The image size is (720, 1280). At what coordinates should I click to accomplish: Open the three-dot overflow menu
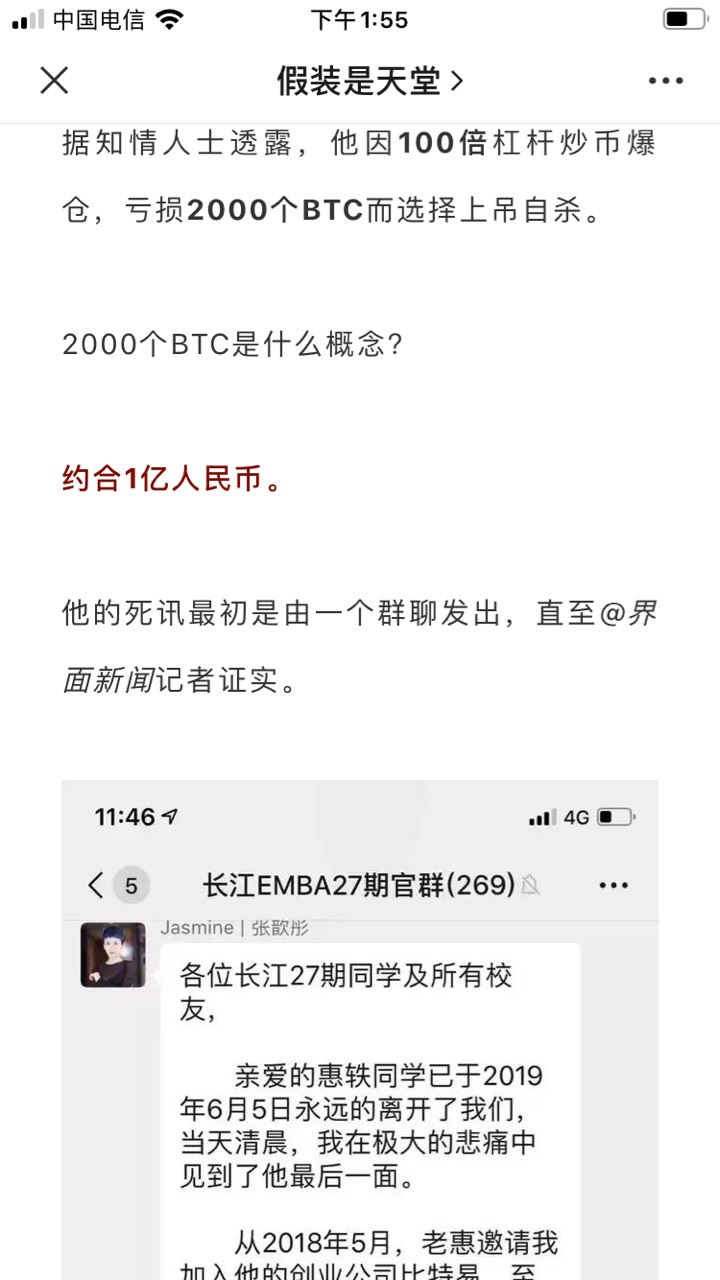(x=666, y=81)
